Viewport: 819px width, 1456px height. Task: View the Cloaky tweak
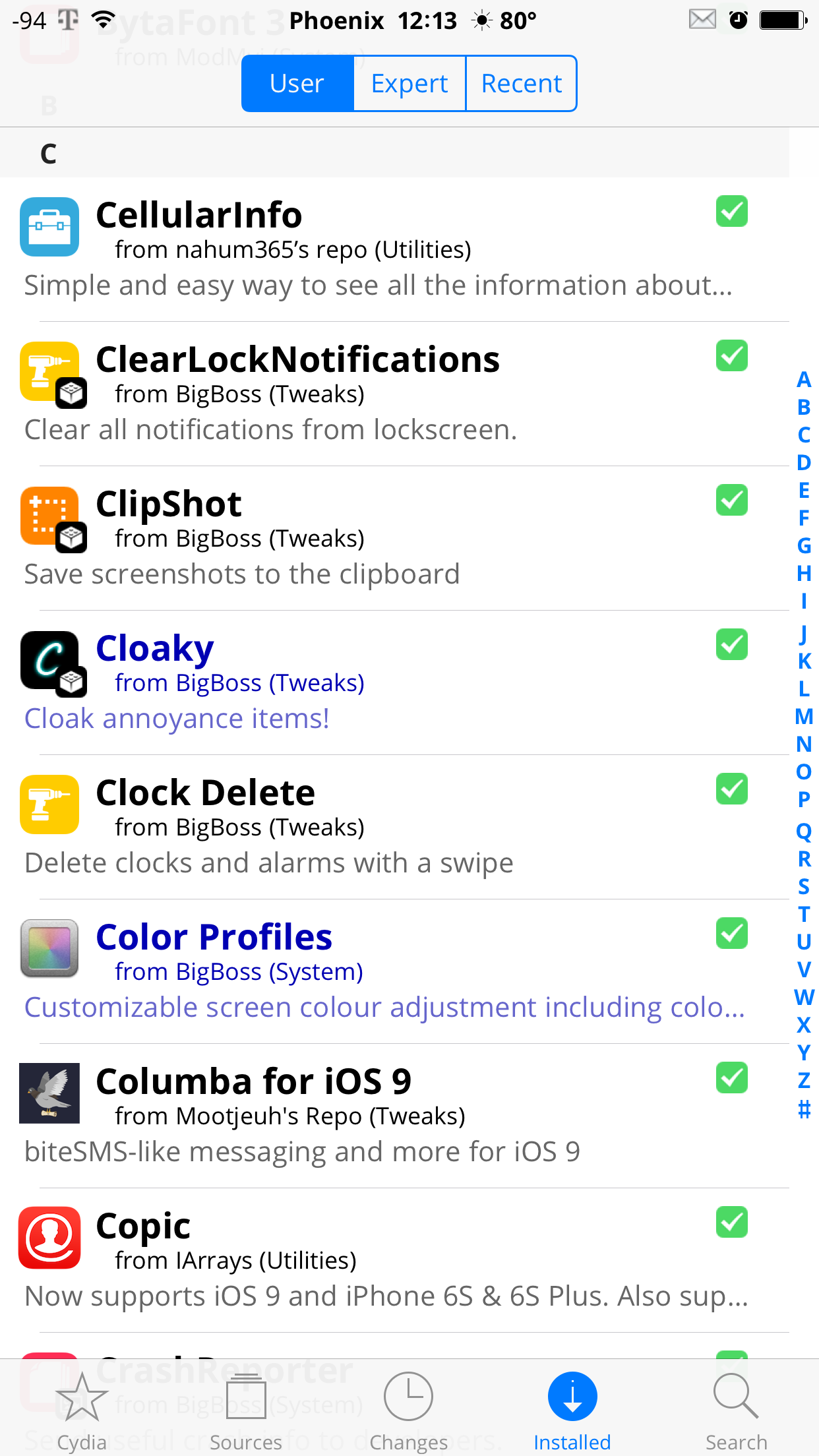tap(394, 682)
